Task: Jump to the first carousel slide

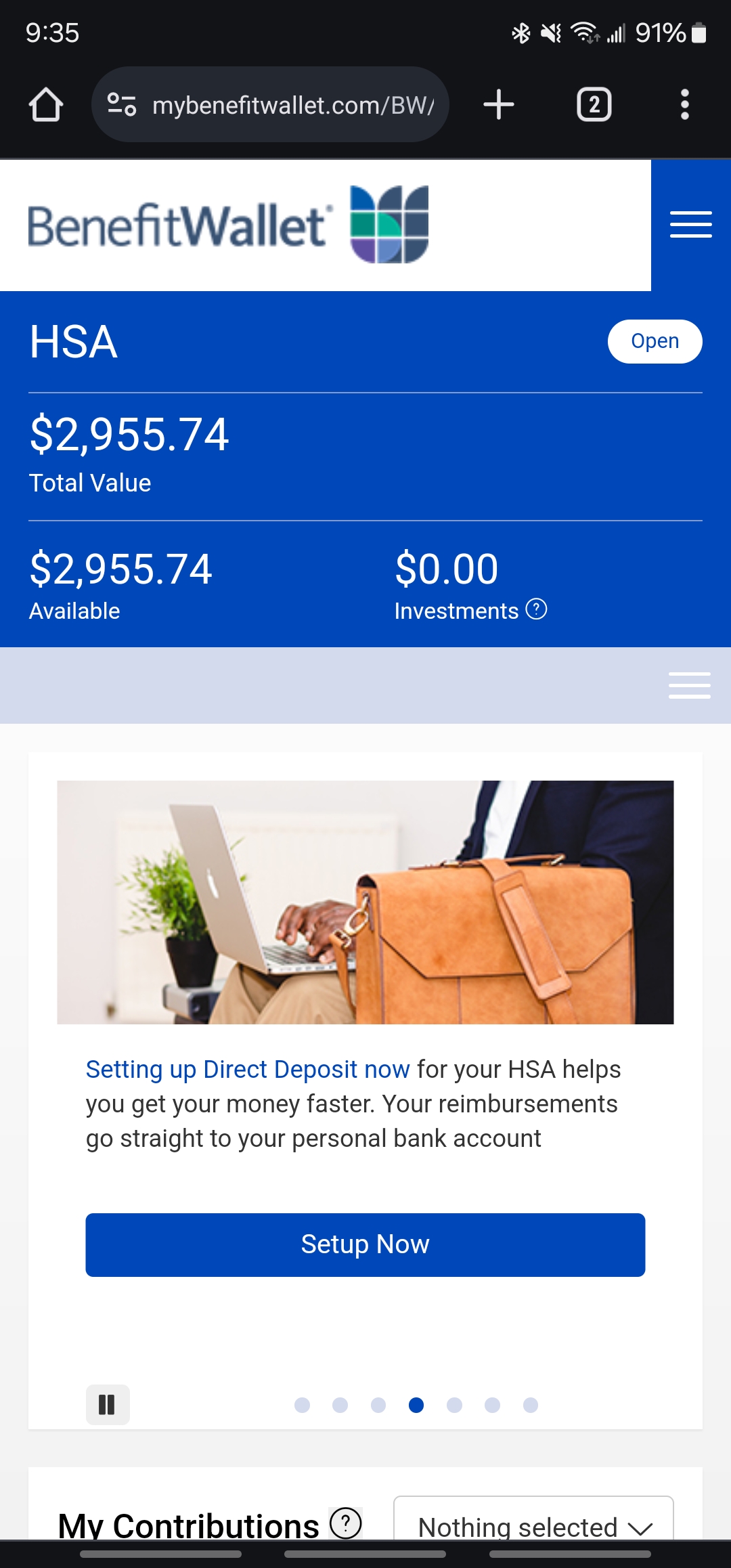Action: click(303, 1406)
